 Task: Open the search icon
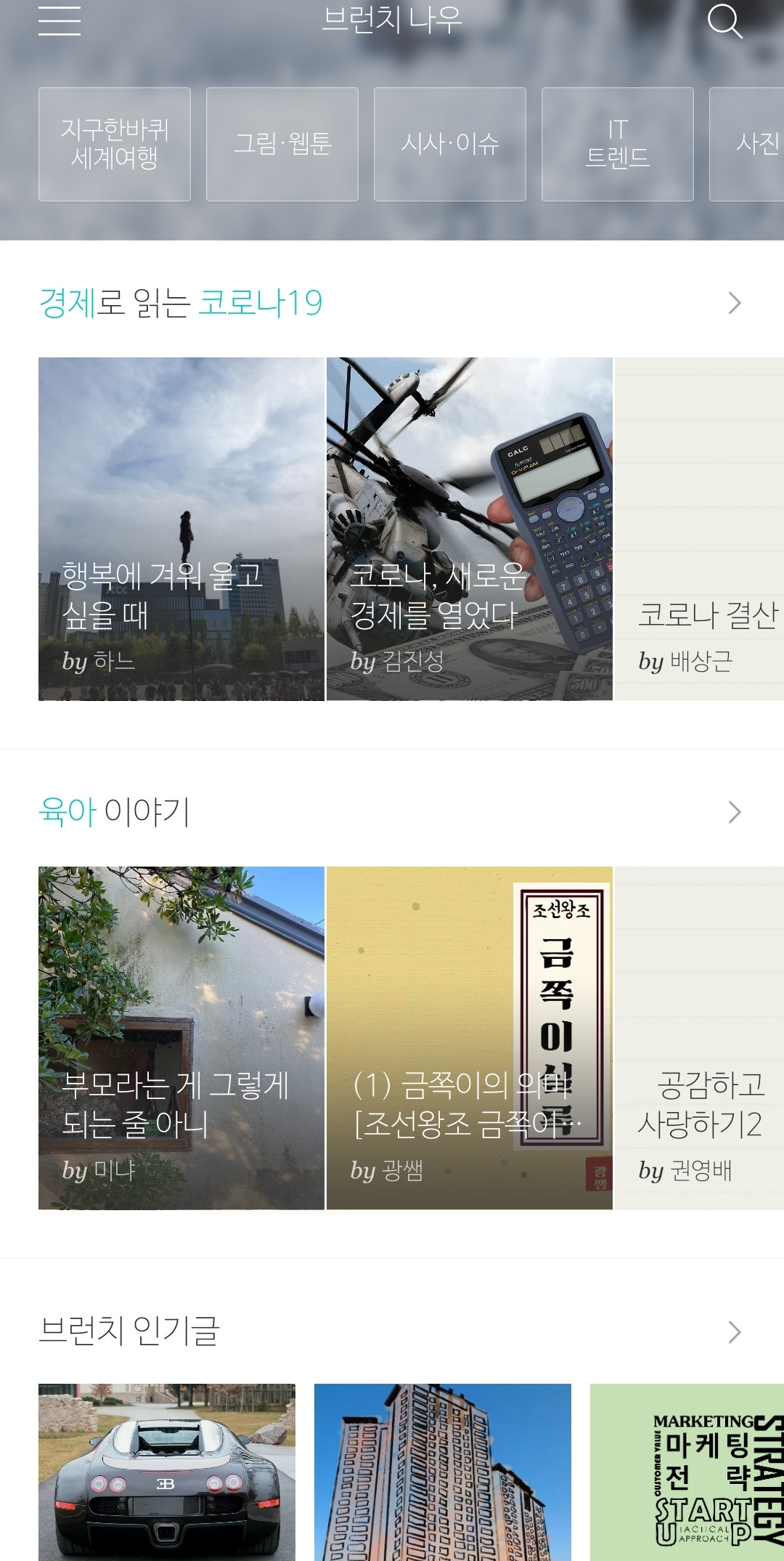point(724,20)
